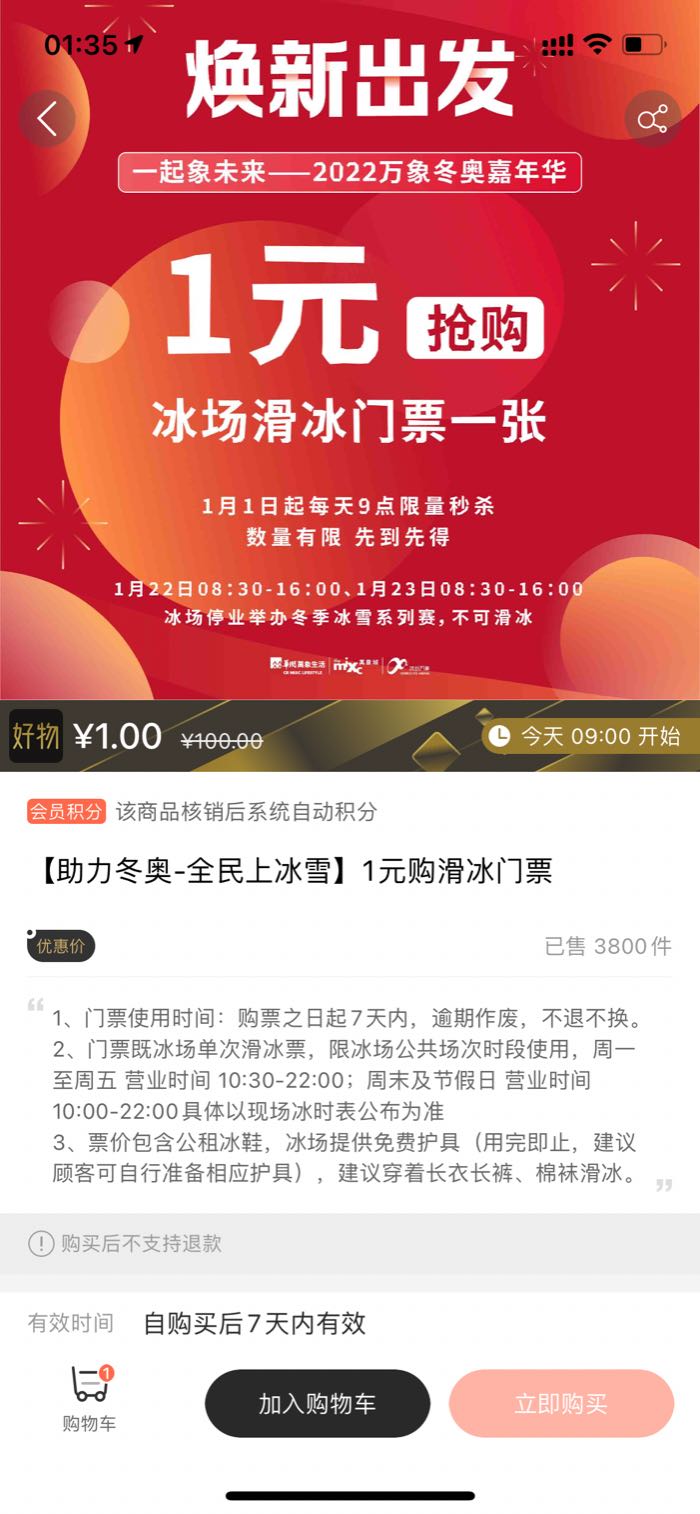Image resolution: width=700 pixels, height=1514 pixels.
Task: Tap 加入购物车 to add to cart
Action: pos(317,1403)
